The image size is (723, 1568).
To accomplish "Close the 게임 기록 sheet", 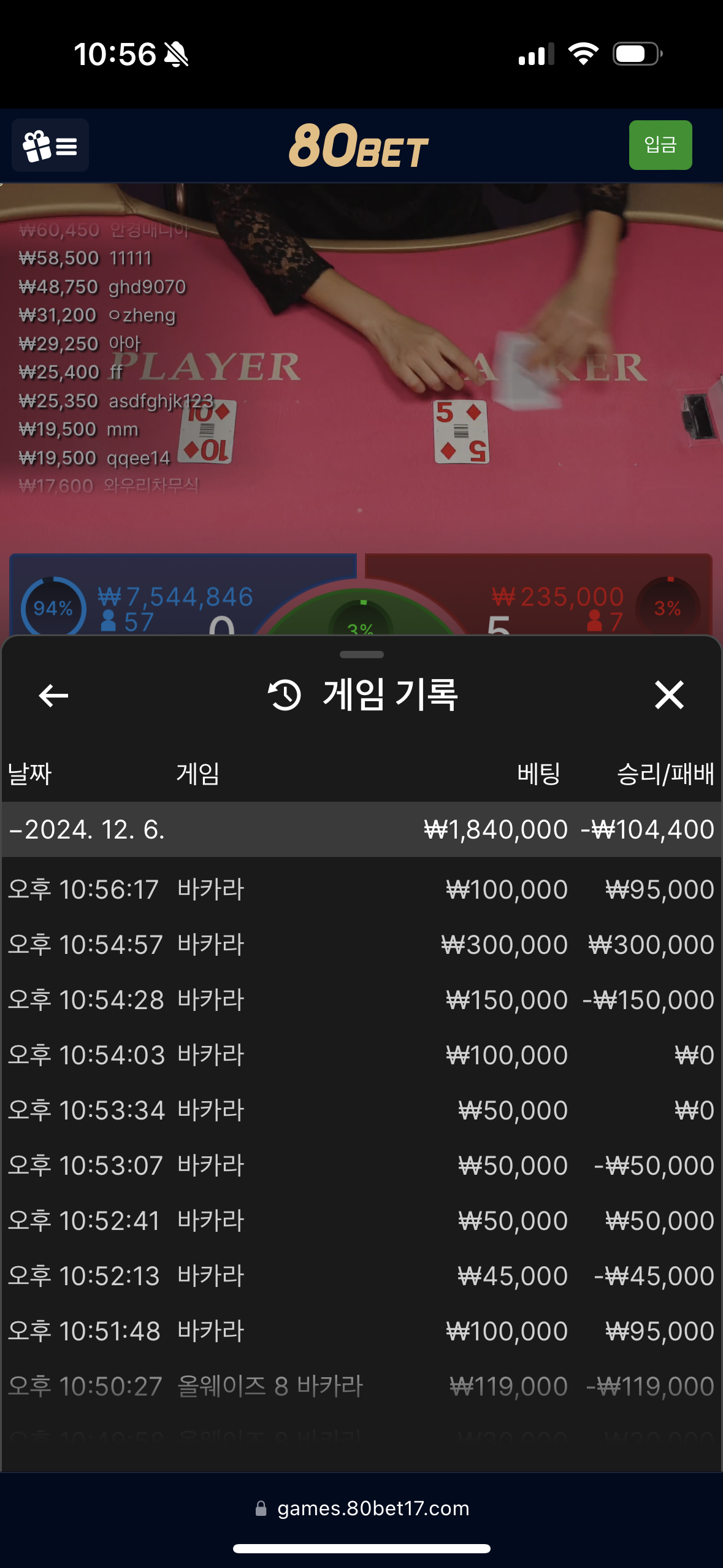I will click(668, 695).
